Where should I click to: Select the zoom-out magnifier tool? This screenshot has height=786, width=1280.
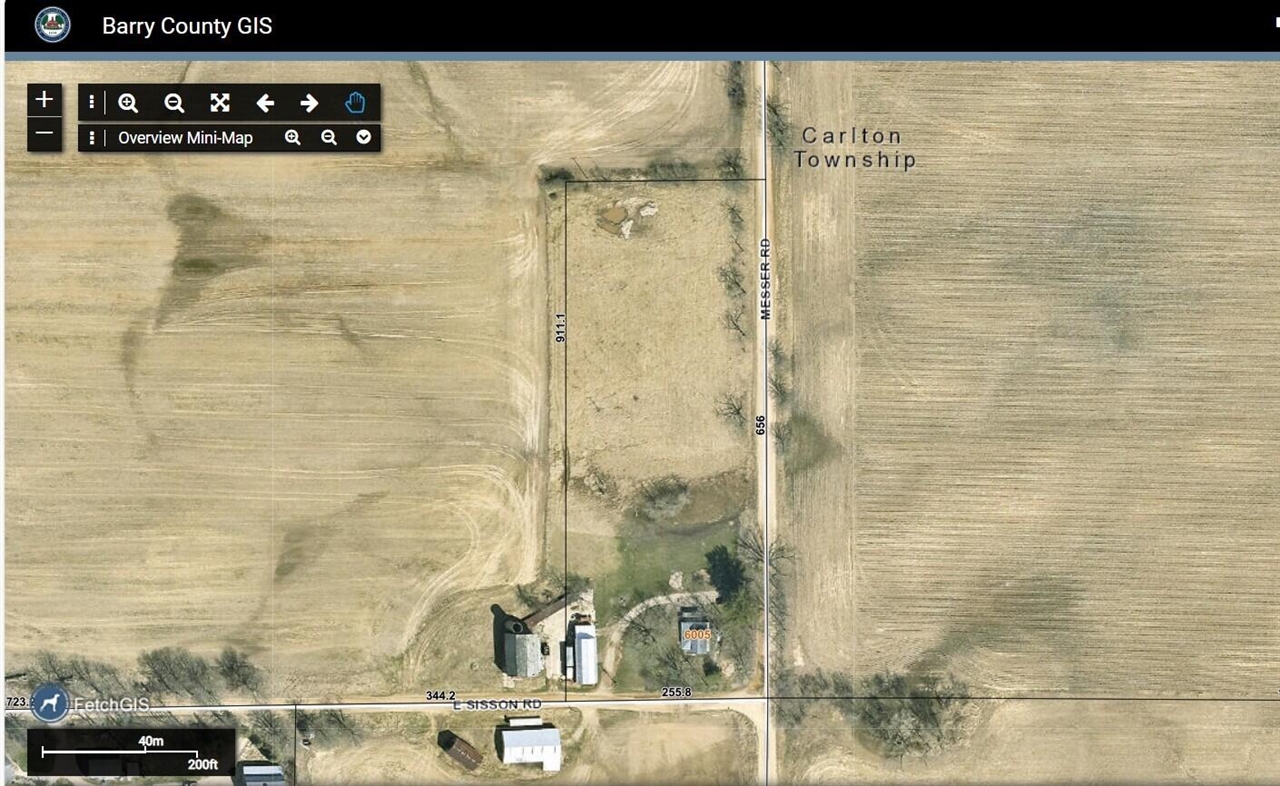[174, 102]
